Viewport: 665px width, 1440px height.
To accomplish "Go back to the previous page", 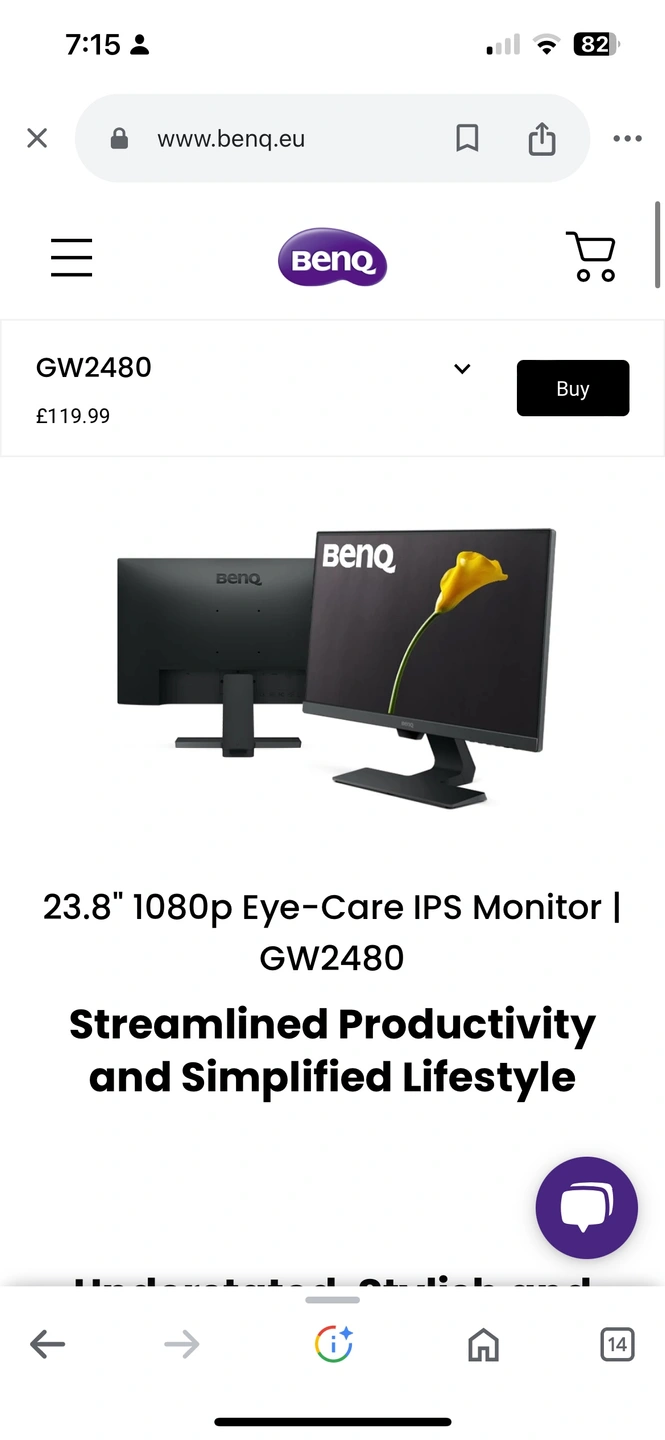I will click(47, 1345).
